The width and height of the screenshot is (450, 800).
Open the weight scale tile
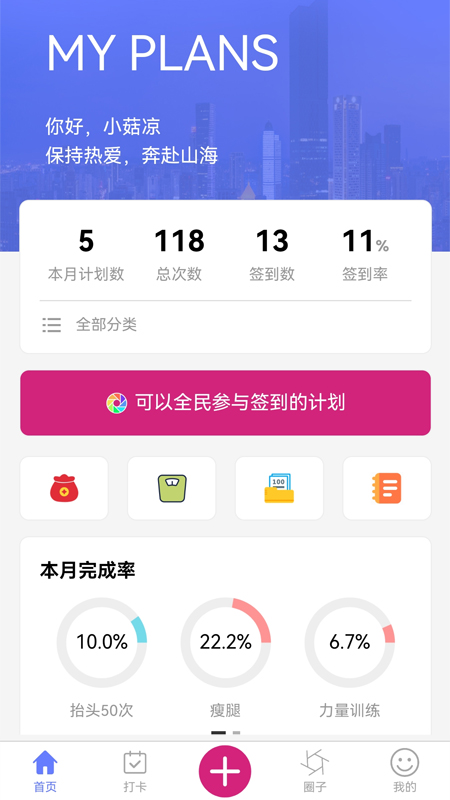point(171,488)
